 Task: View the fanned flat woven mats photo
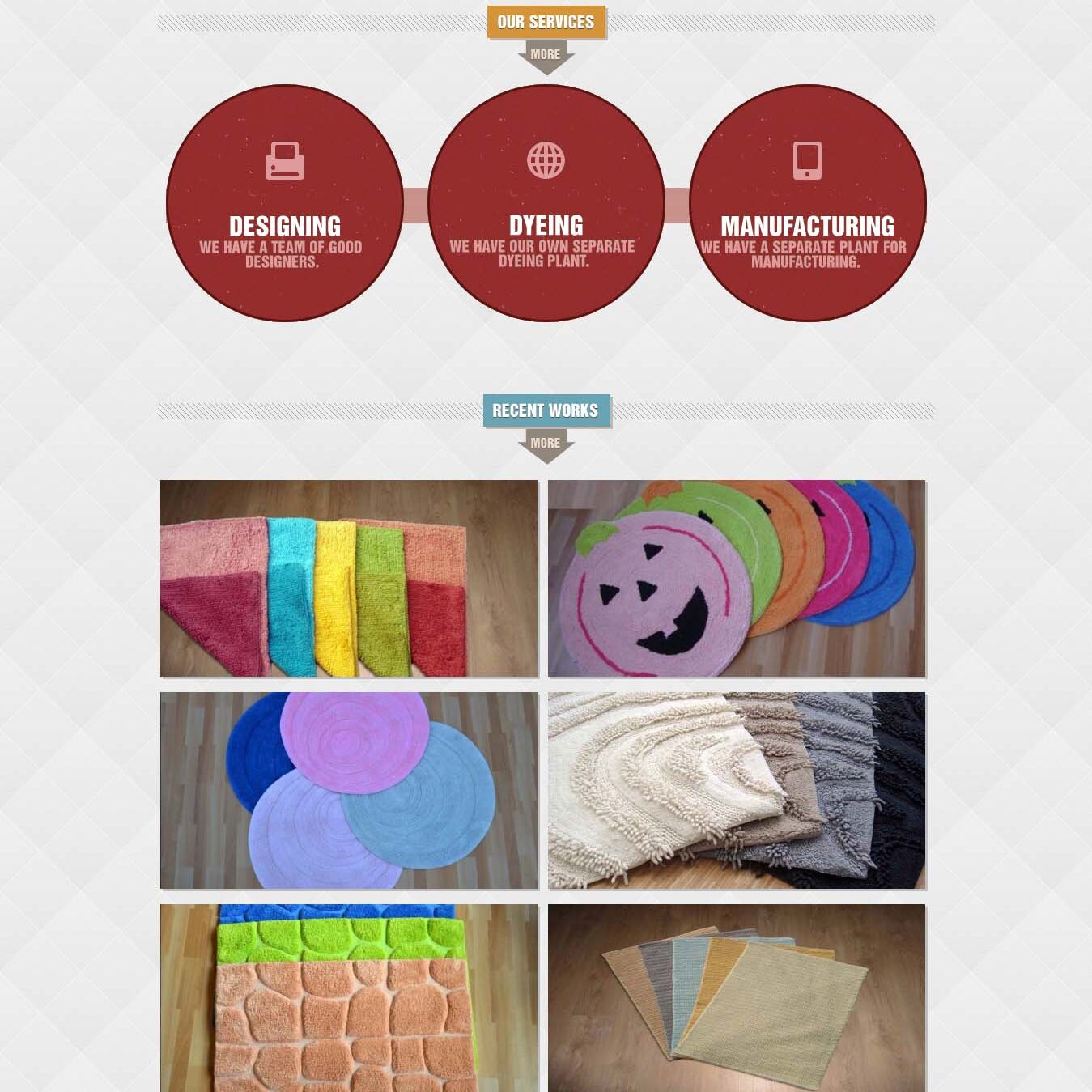[x=736, y=997]
